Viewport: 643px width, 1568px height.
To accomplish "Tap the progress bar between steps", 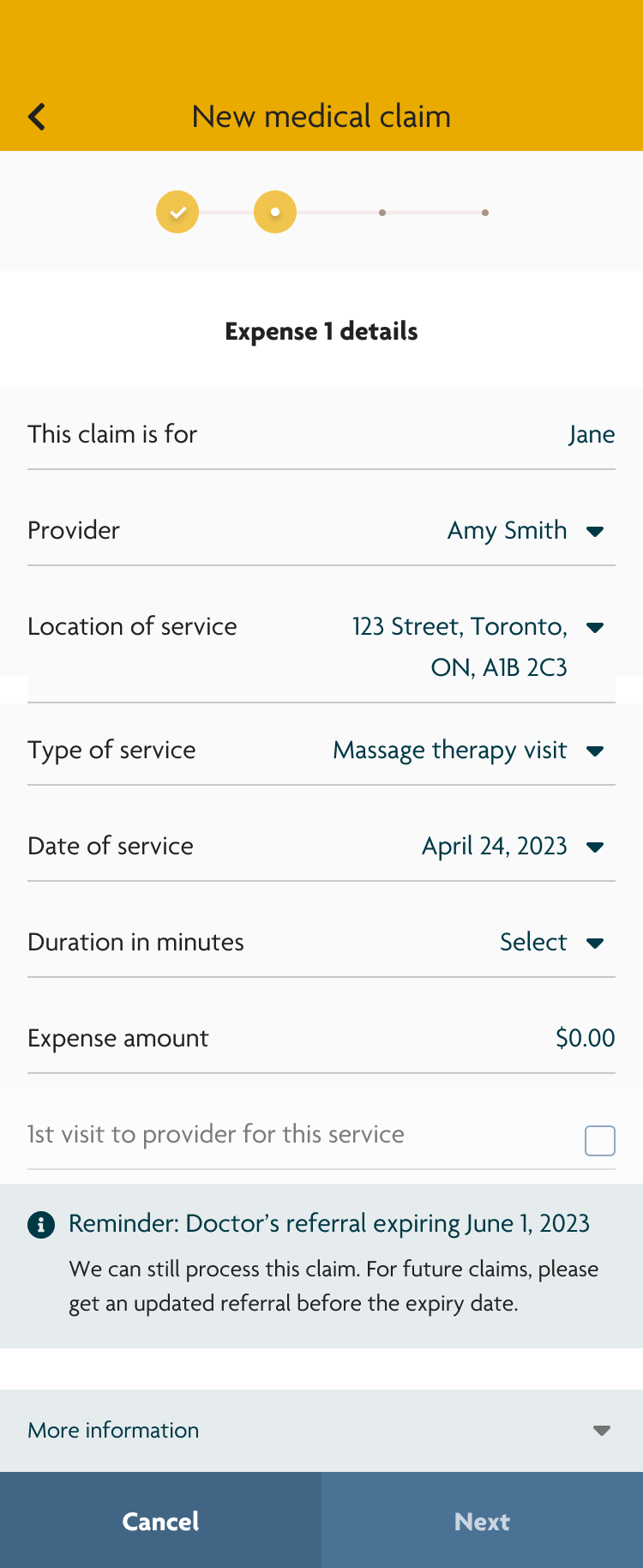I will (328, 211).
